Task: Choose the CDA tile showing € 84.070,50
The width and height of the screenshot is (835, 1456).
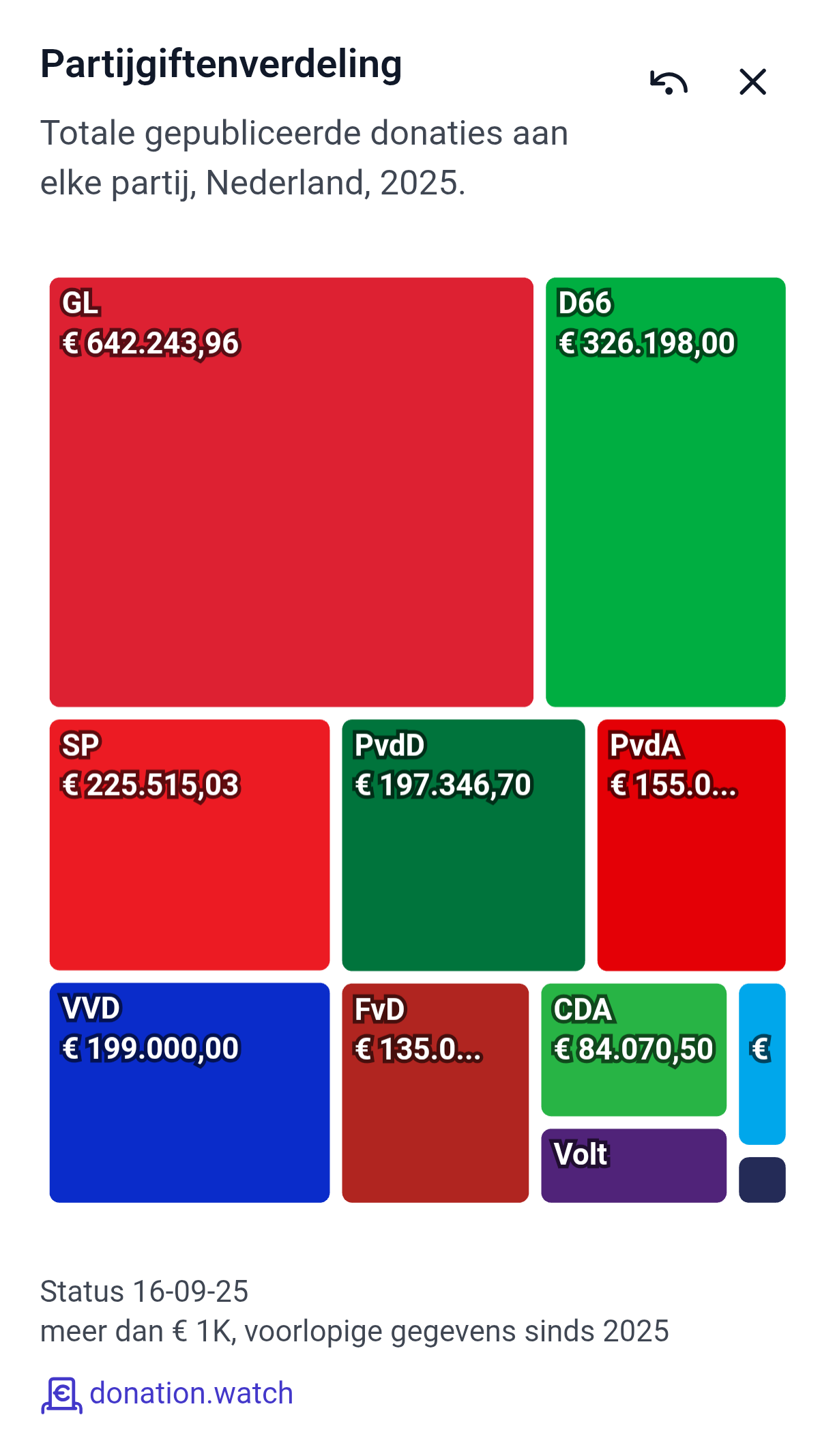Action: pyautogui.click(x=634, y=1049)
